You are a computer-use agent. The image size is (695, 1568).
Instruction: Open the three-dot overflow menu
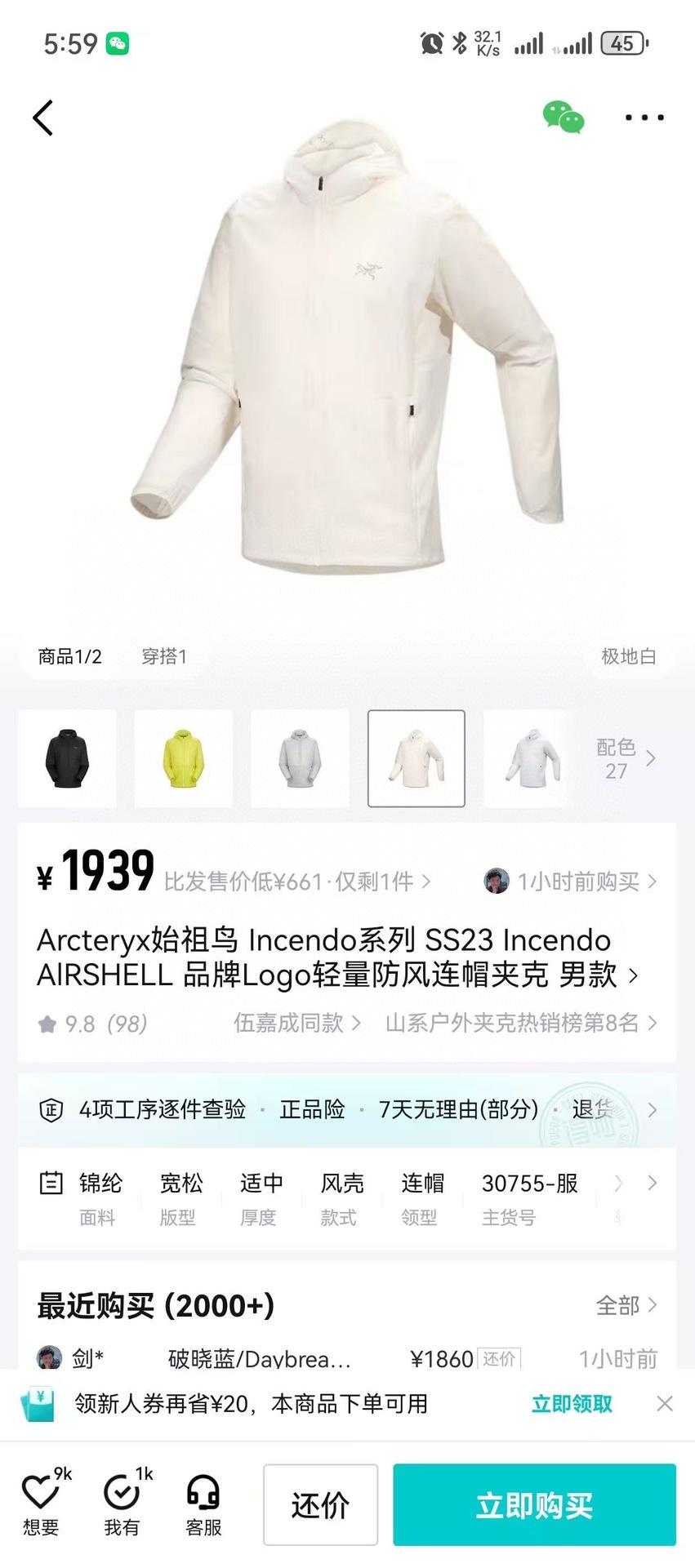pos(644,118)
